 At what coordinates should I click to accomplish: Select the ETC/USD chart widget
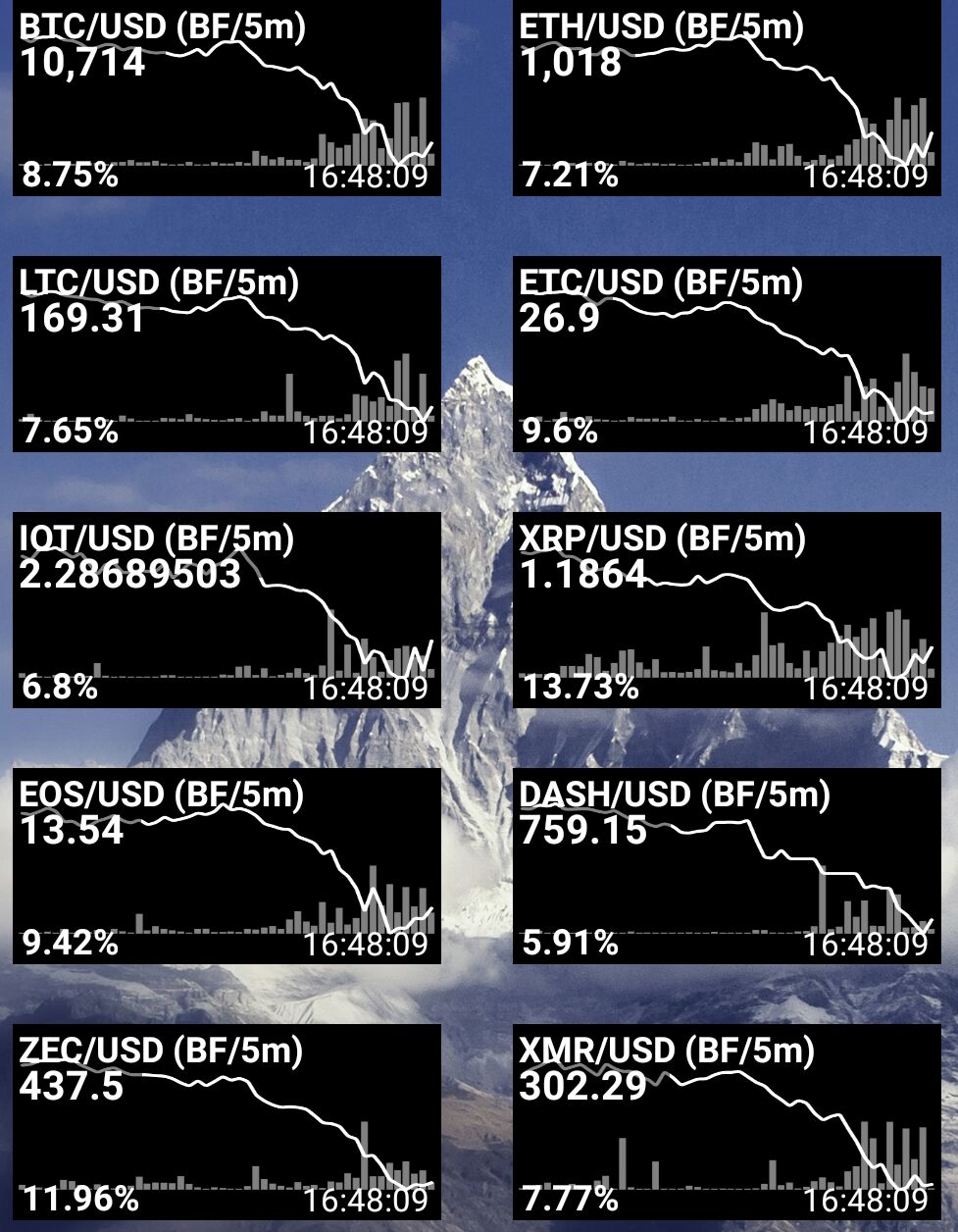coord(727,354)
